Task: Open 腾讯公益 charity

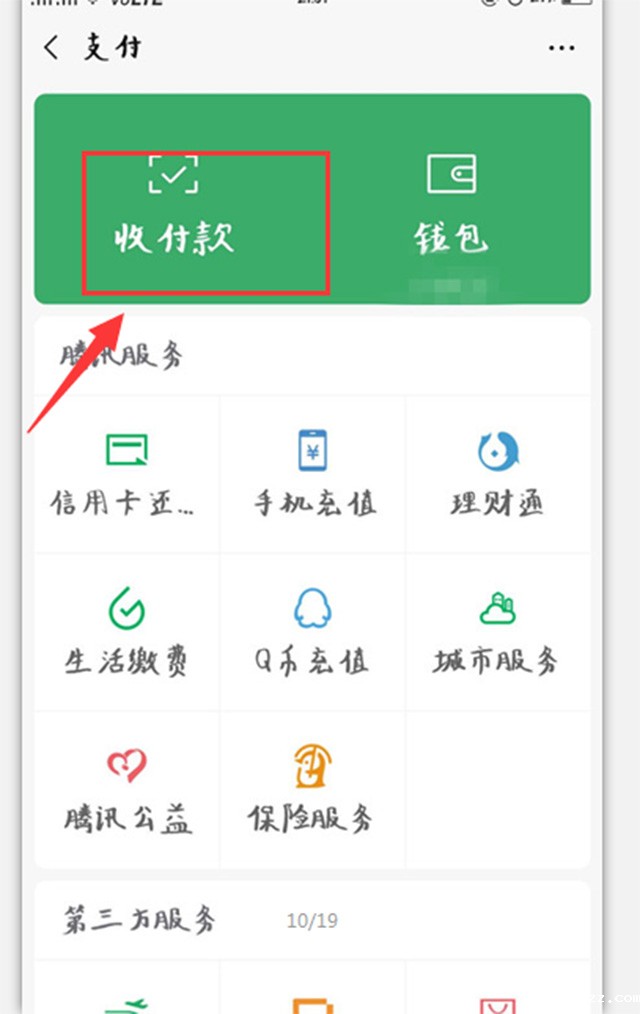Action: 127,790
